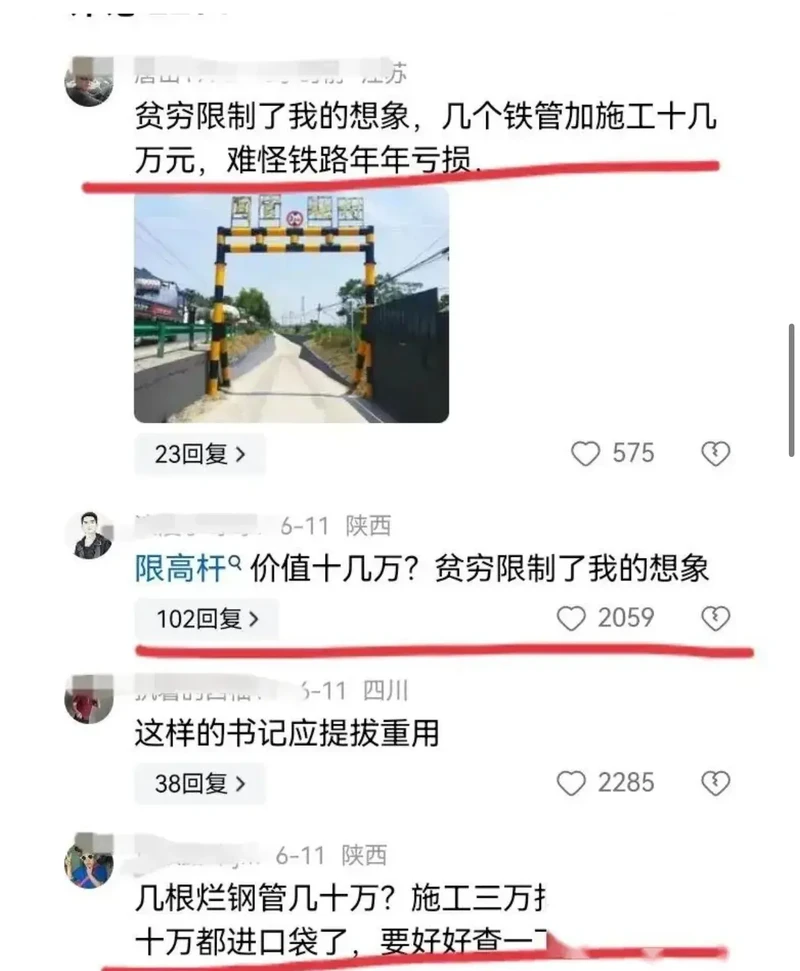Like the comment 这样的书记应提拔重用
The width and height of the screenshot is (800, 971).
click(571, 784)
